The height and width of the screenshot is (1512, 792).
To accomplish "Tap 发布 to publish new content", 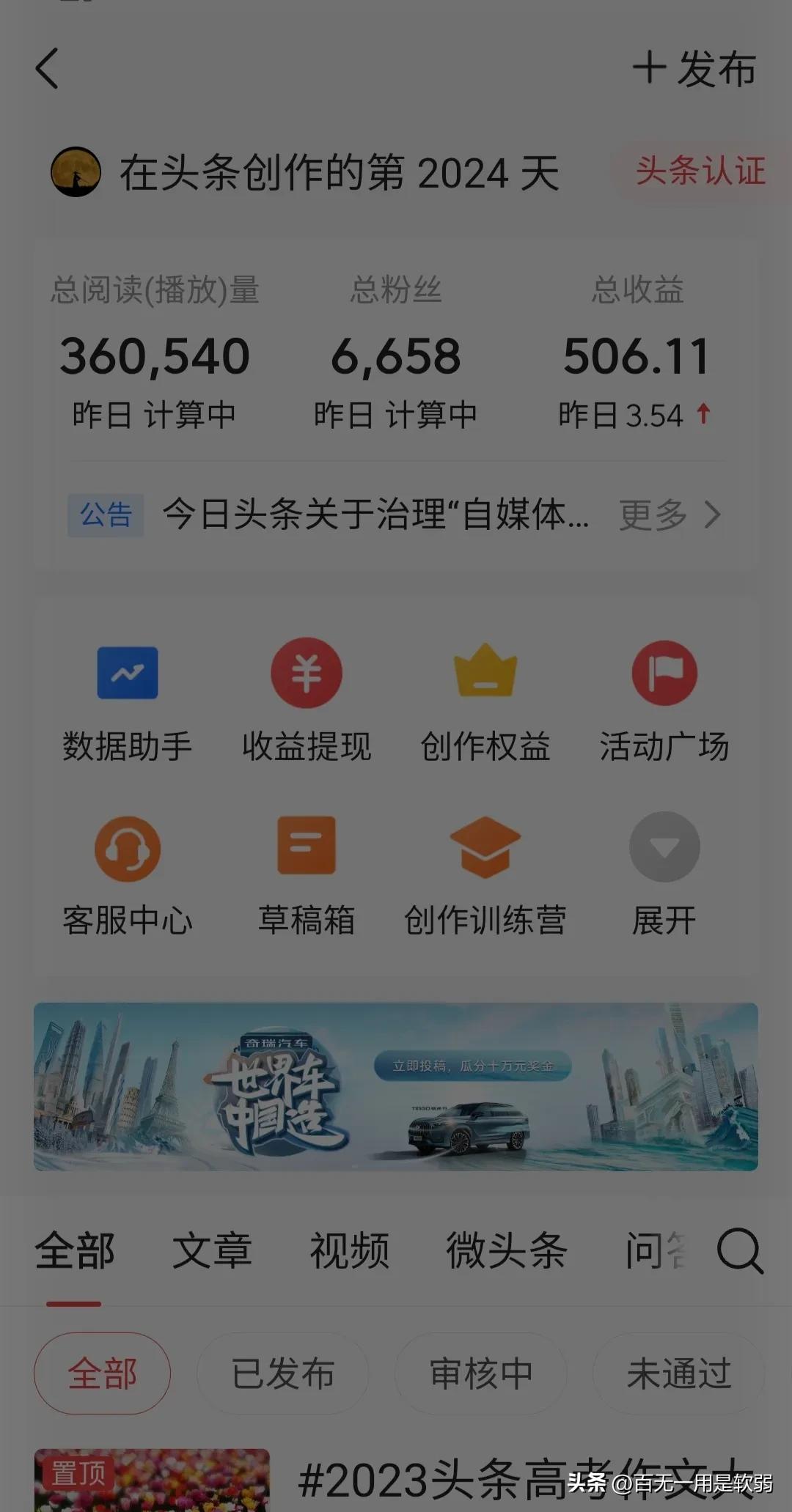I will click(x=693, y=71).
